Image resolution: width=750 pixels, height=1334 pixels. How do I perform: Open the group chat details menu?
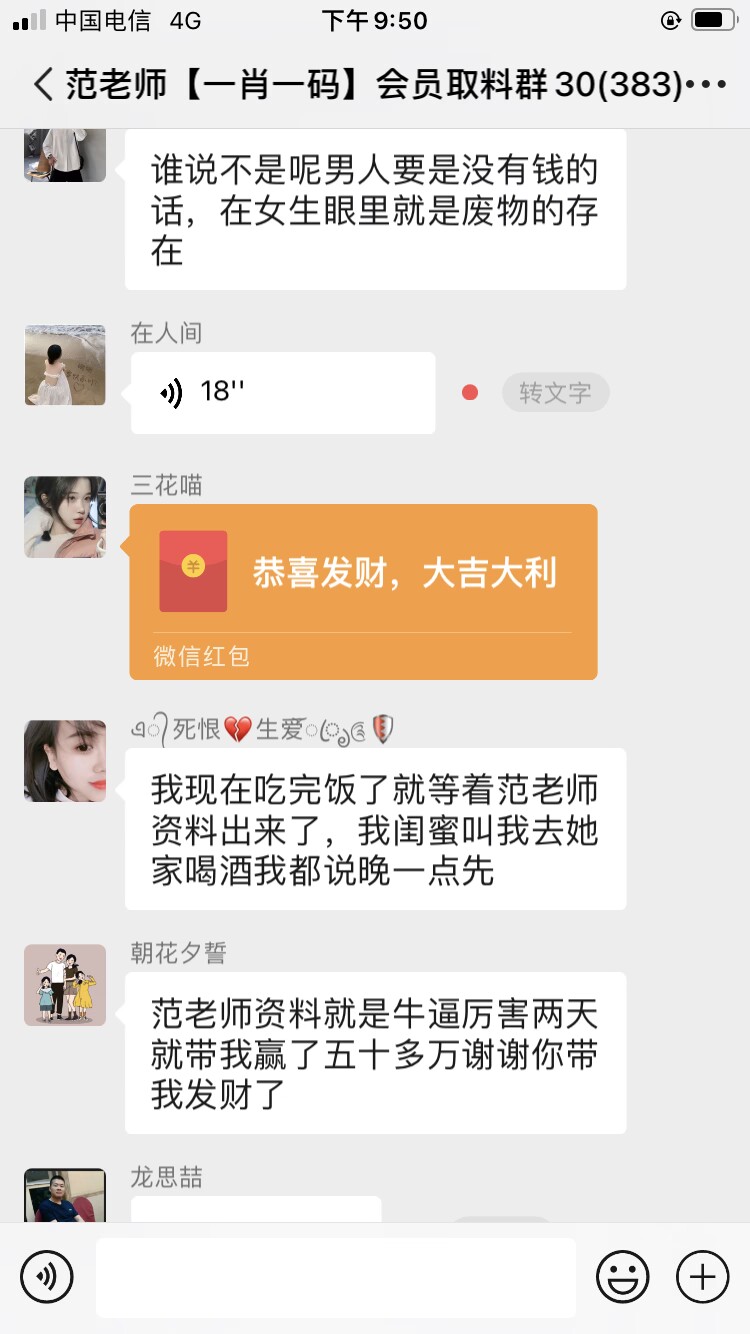[707, 85]
